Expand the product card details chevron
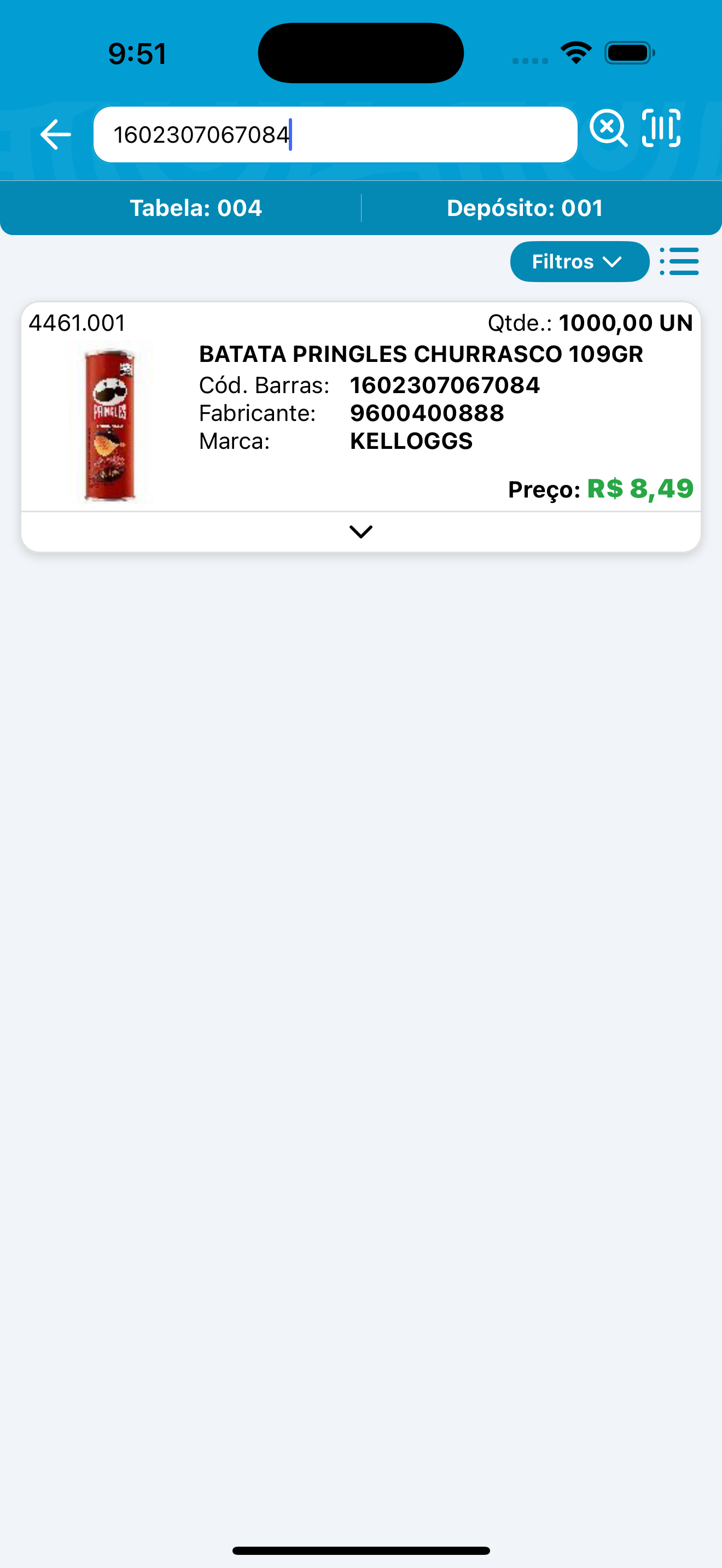The width and height of the screenshot is (722, 1568). pos(361,532)
